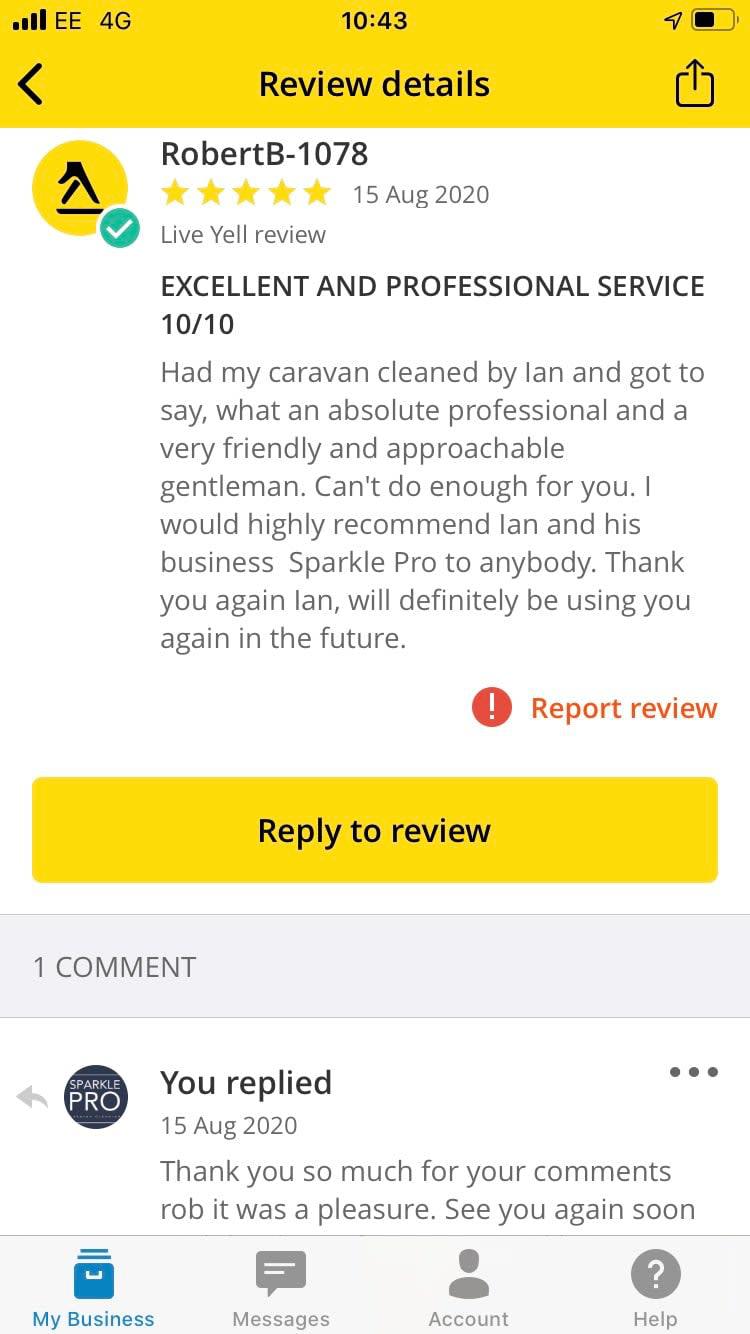The width and height of the screenshot is (750, 1334).
Task: Go to Account tab
Action: 468,1288
